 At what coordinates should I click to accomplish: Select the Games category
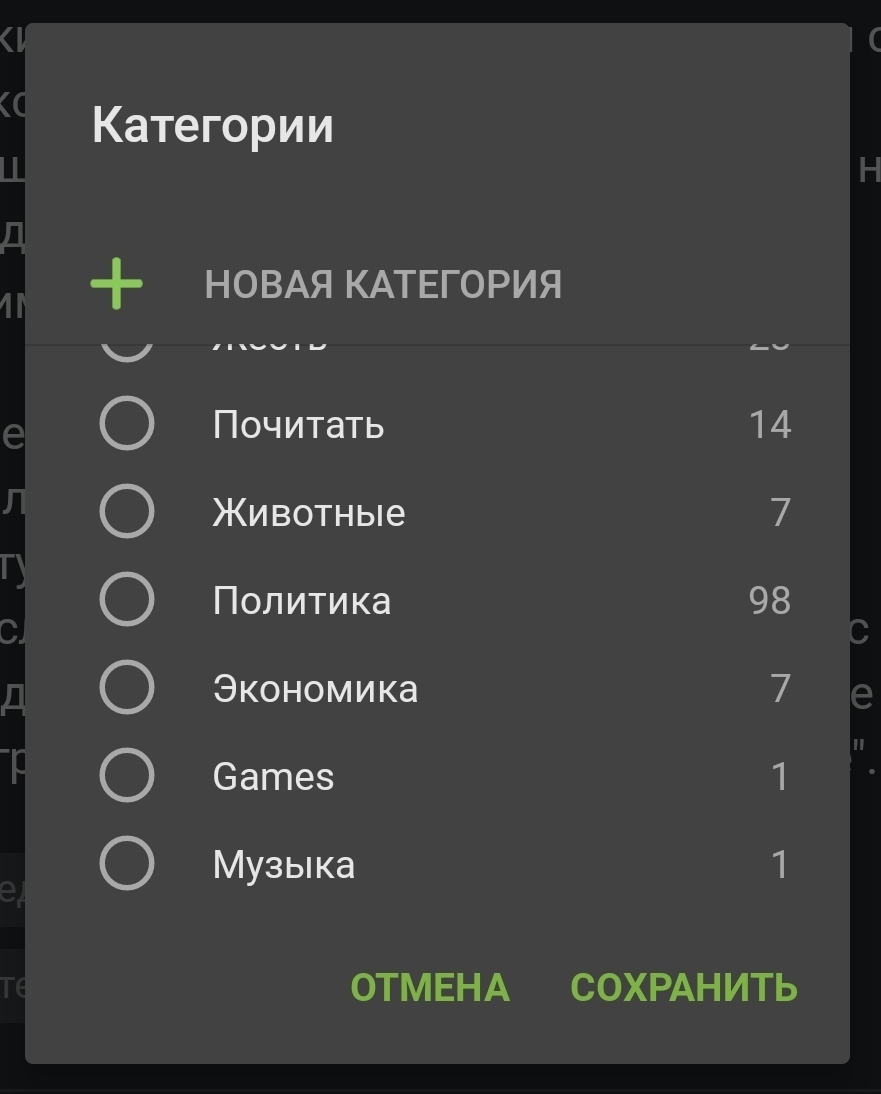[x=127, y=776]
